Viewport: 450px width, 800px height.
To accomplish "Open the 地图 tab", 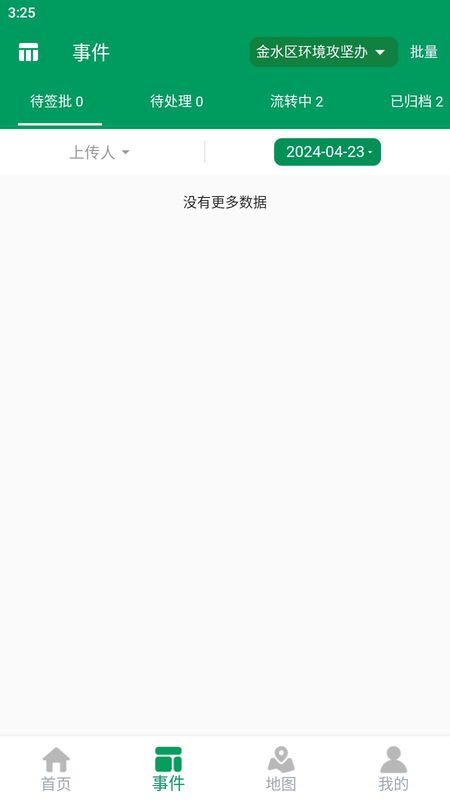I will click(x=281, y=769).
